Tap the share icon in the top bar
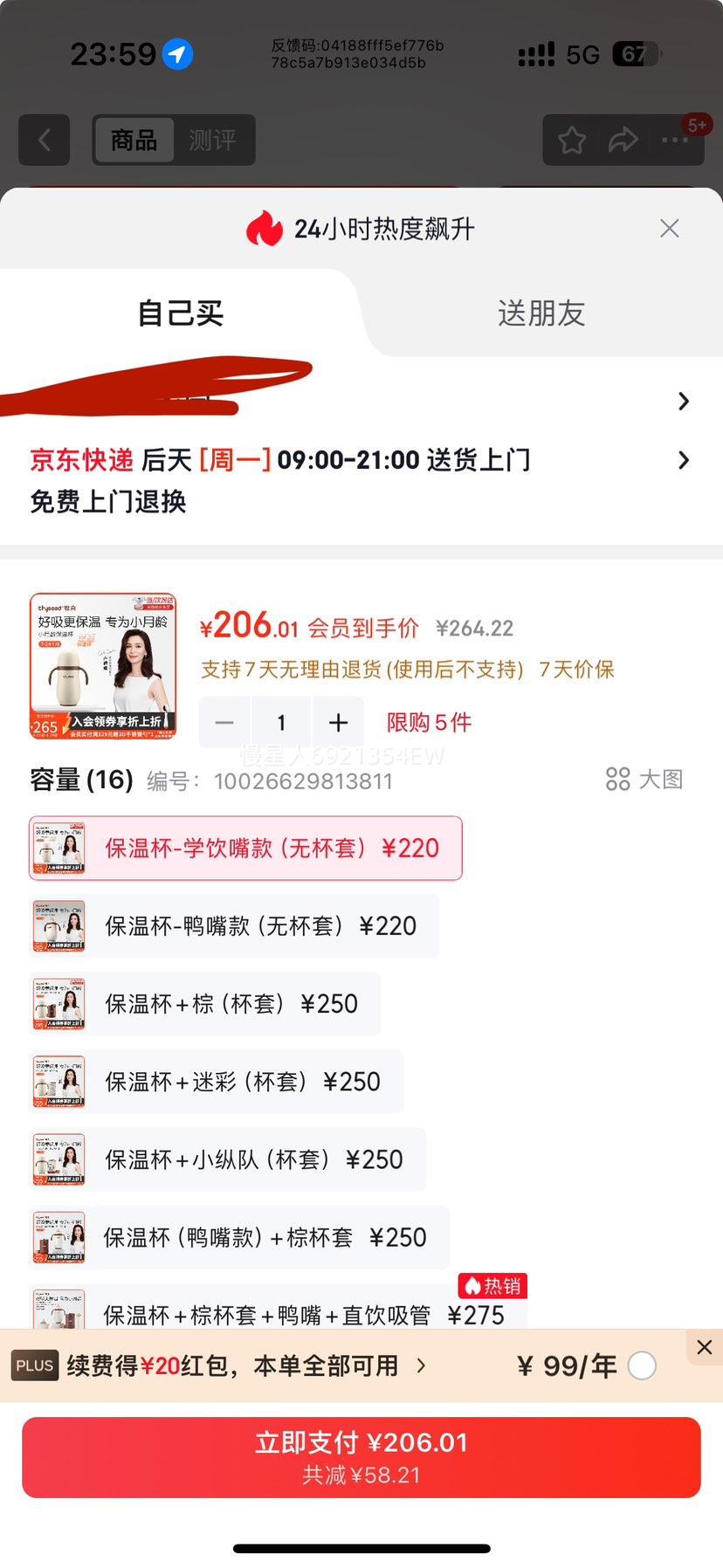723x1568 pixels. point(623,140)
